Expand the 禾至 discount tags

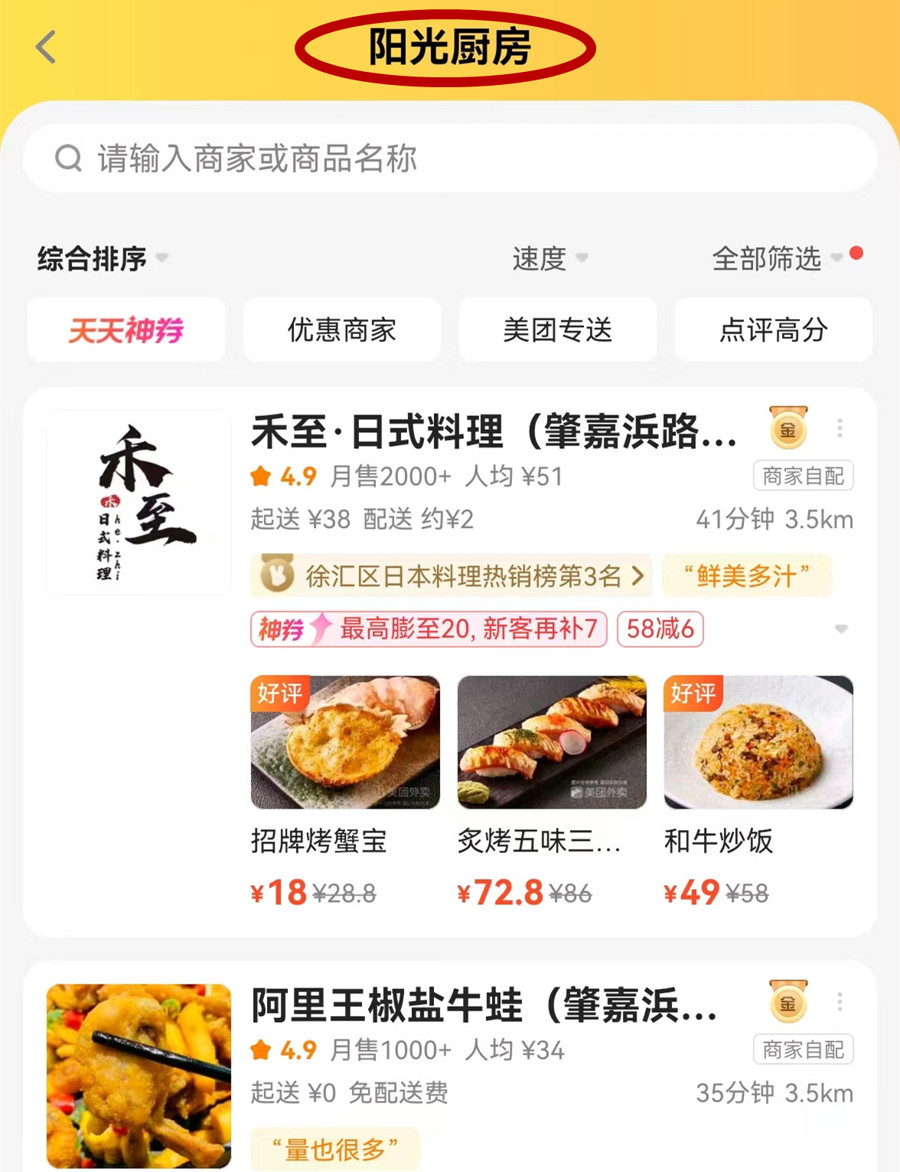pyautogui.click(x=841, y=629)
